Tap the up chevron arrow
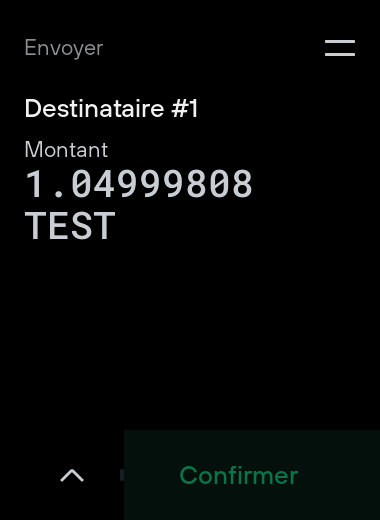380x520 pixels. point(72,475)
